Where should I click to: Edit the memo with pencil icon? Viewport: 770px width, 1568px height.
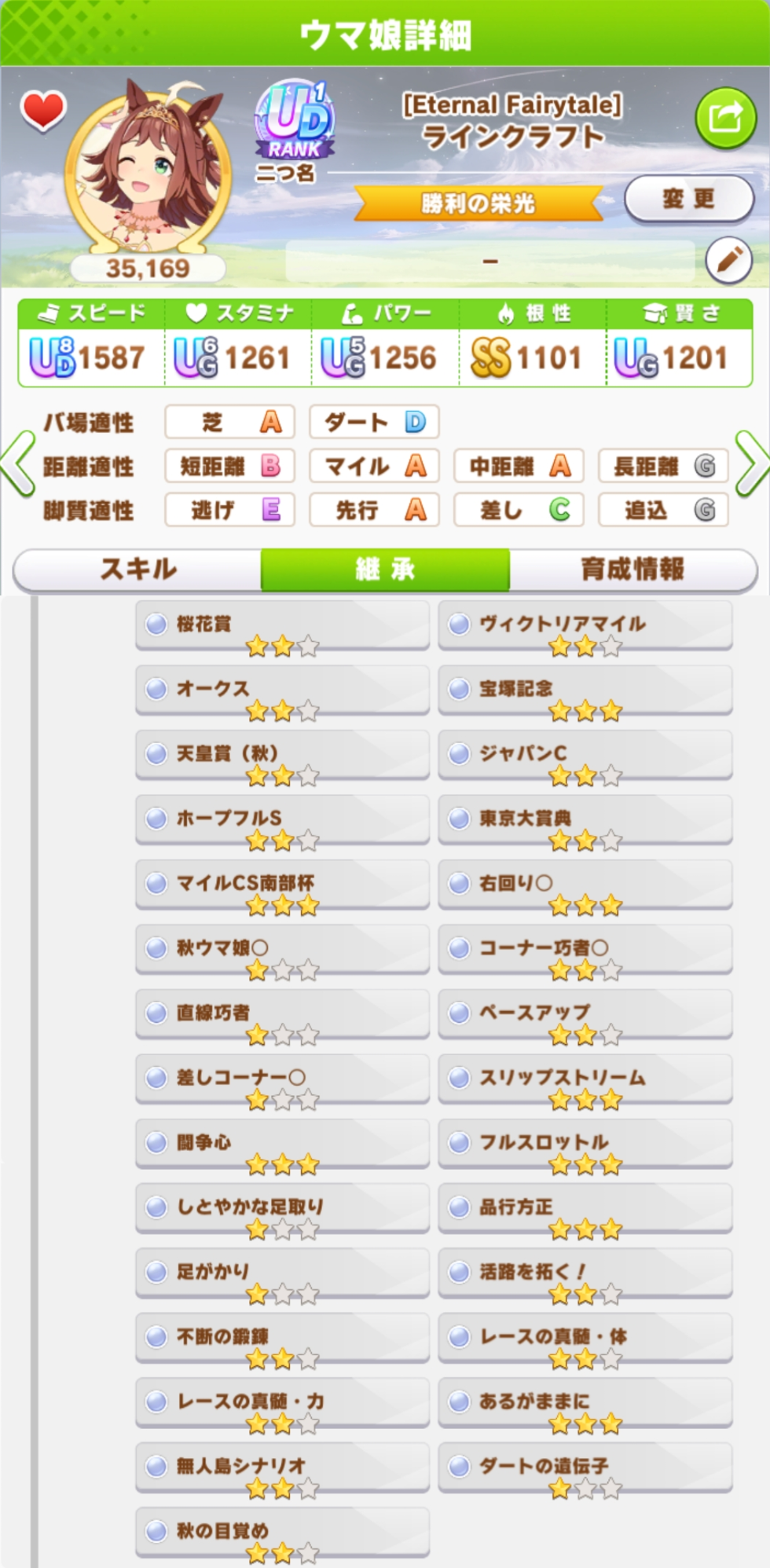728,260
